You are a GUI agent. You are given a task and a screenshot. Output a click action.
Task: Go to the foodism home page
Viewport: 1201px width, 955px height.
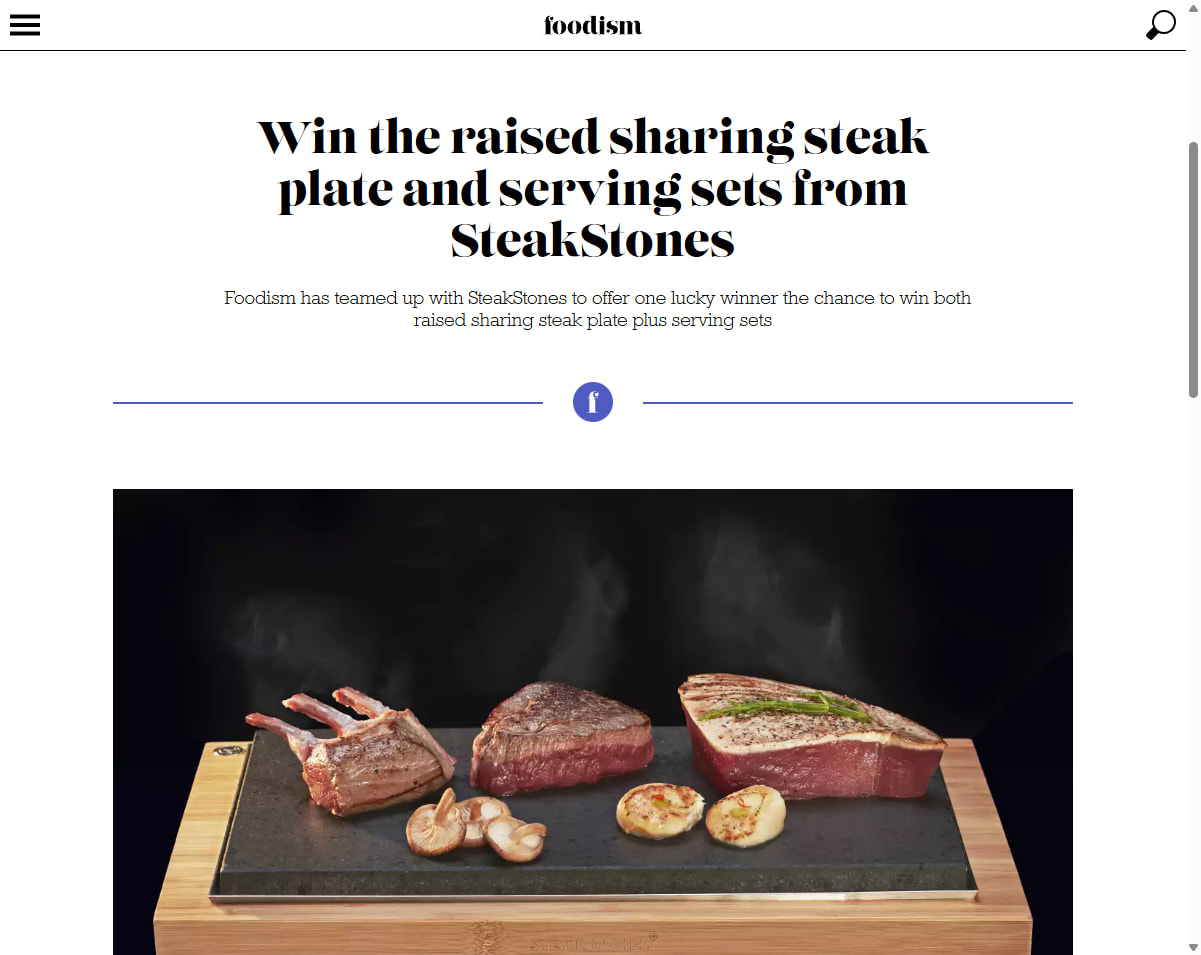593,25
